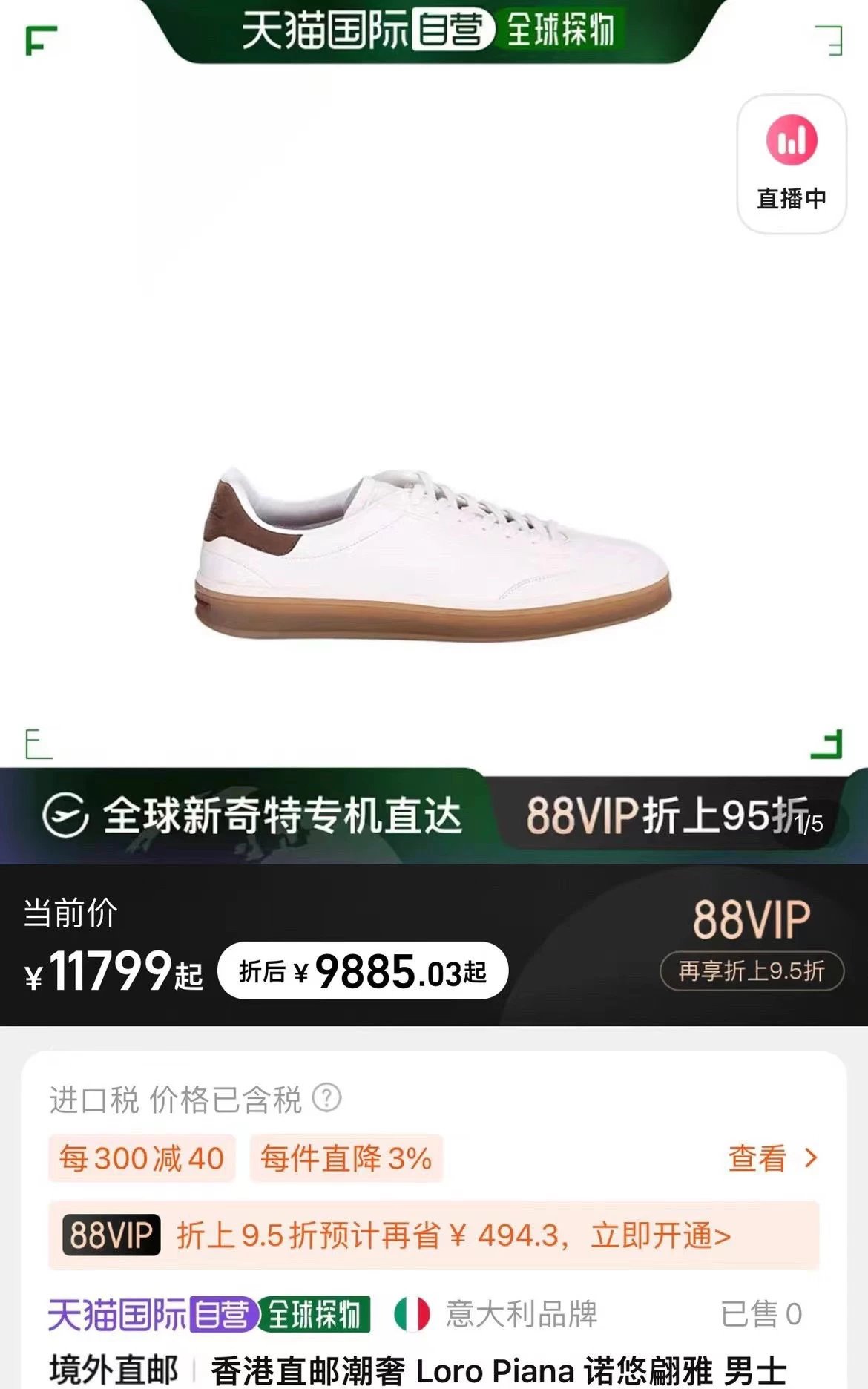Select the 每件直降3% discount chip
Screen dimensions: 868x1389
tap(346, 1158)
